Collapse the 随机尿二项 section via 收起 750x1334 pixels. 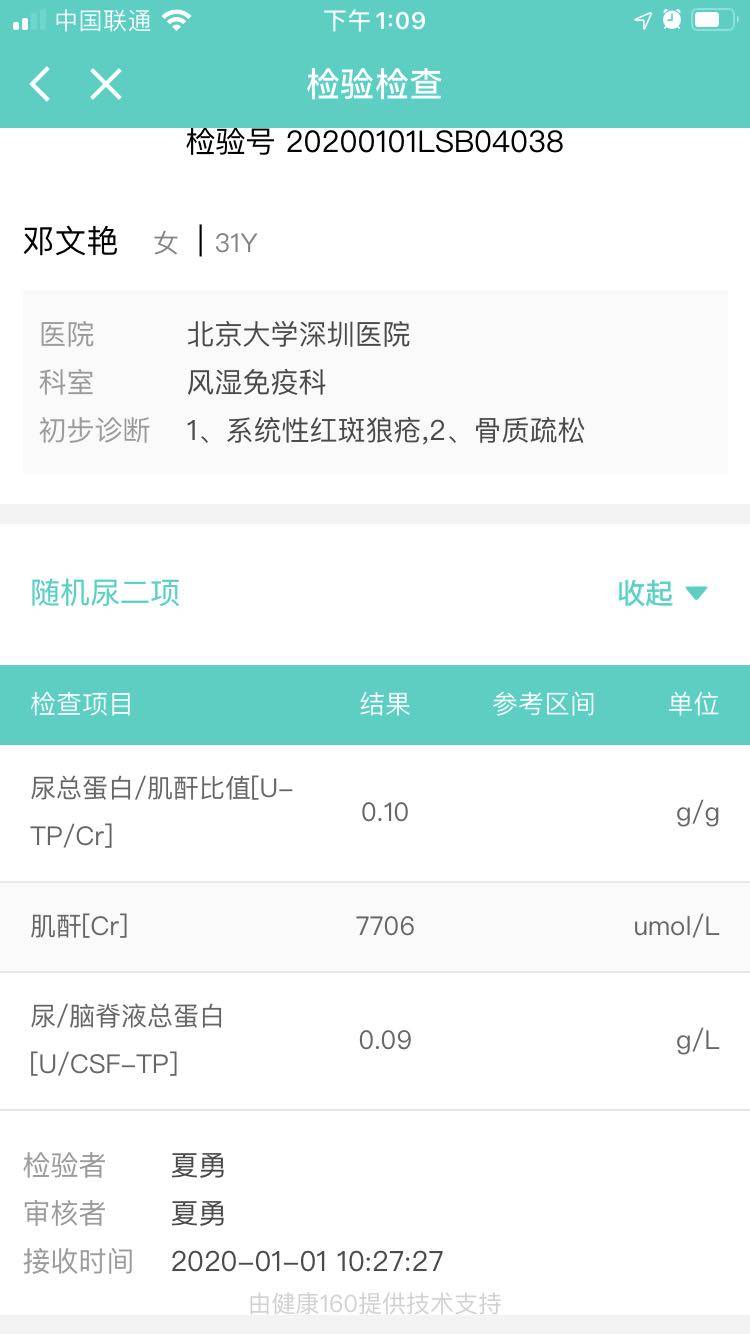point(661,593)
